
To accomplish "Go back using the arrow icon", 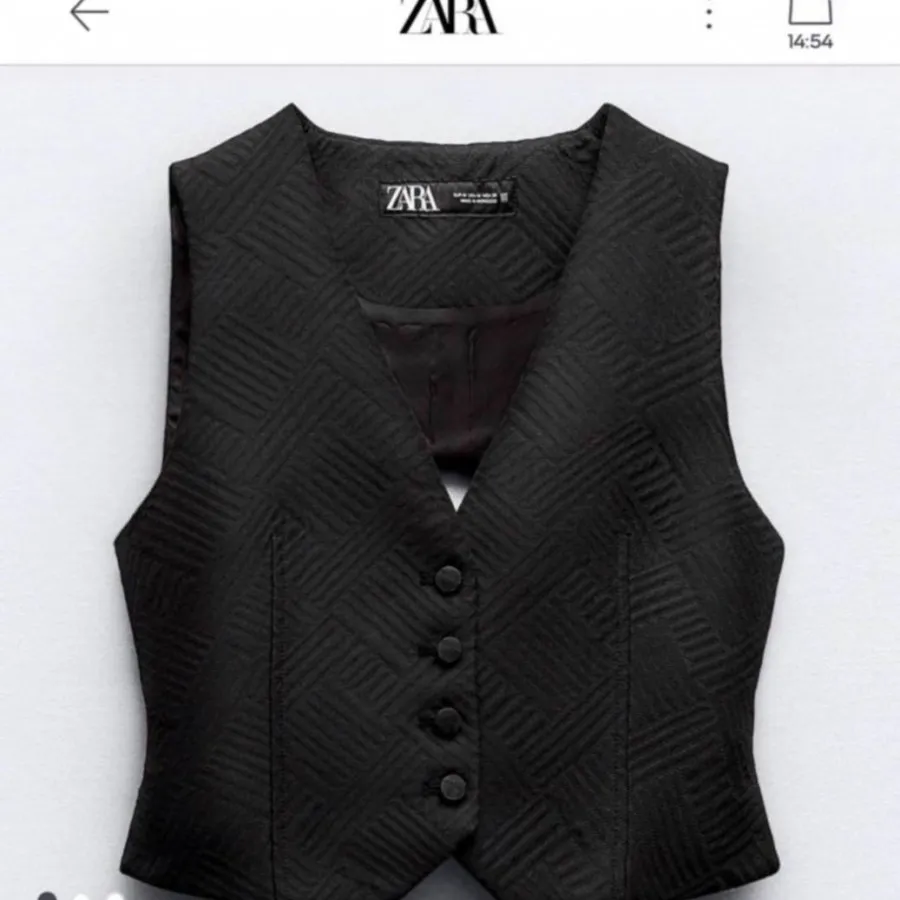I will (89, 14).
